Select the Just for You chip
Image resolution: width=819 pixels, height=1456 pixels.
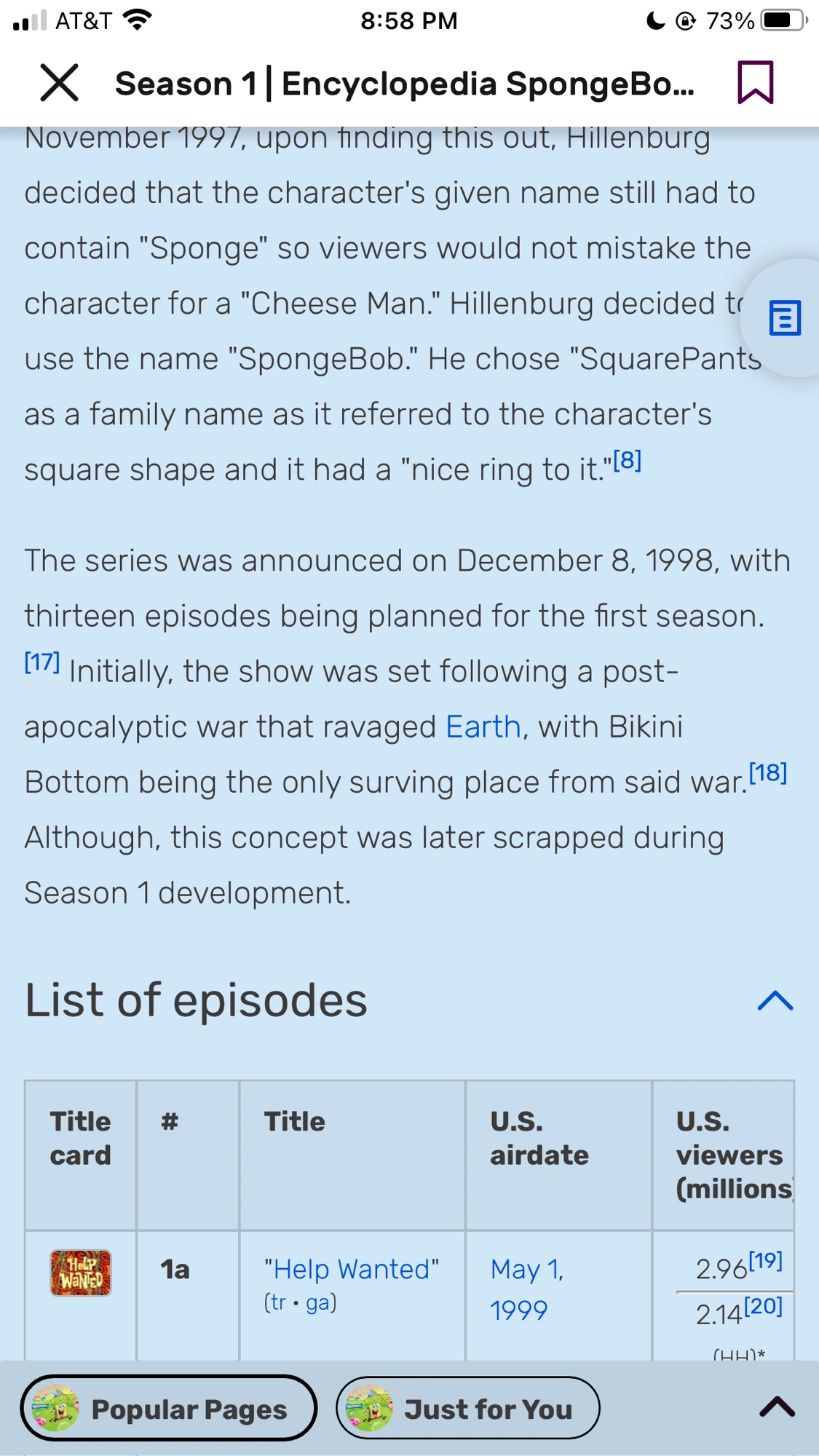[468, 1409]
